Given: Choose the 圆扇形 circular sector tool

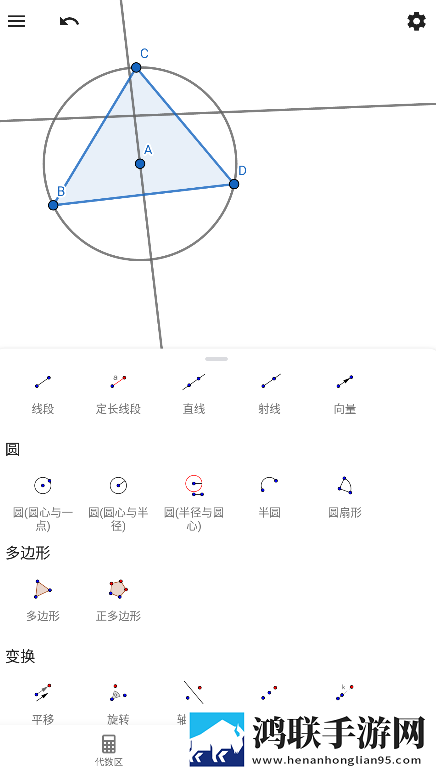Looking at the screenshot, I should [x=344, y=497].
